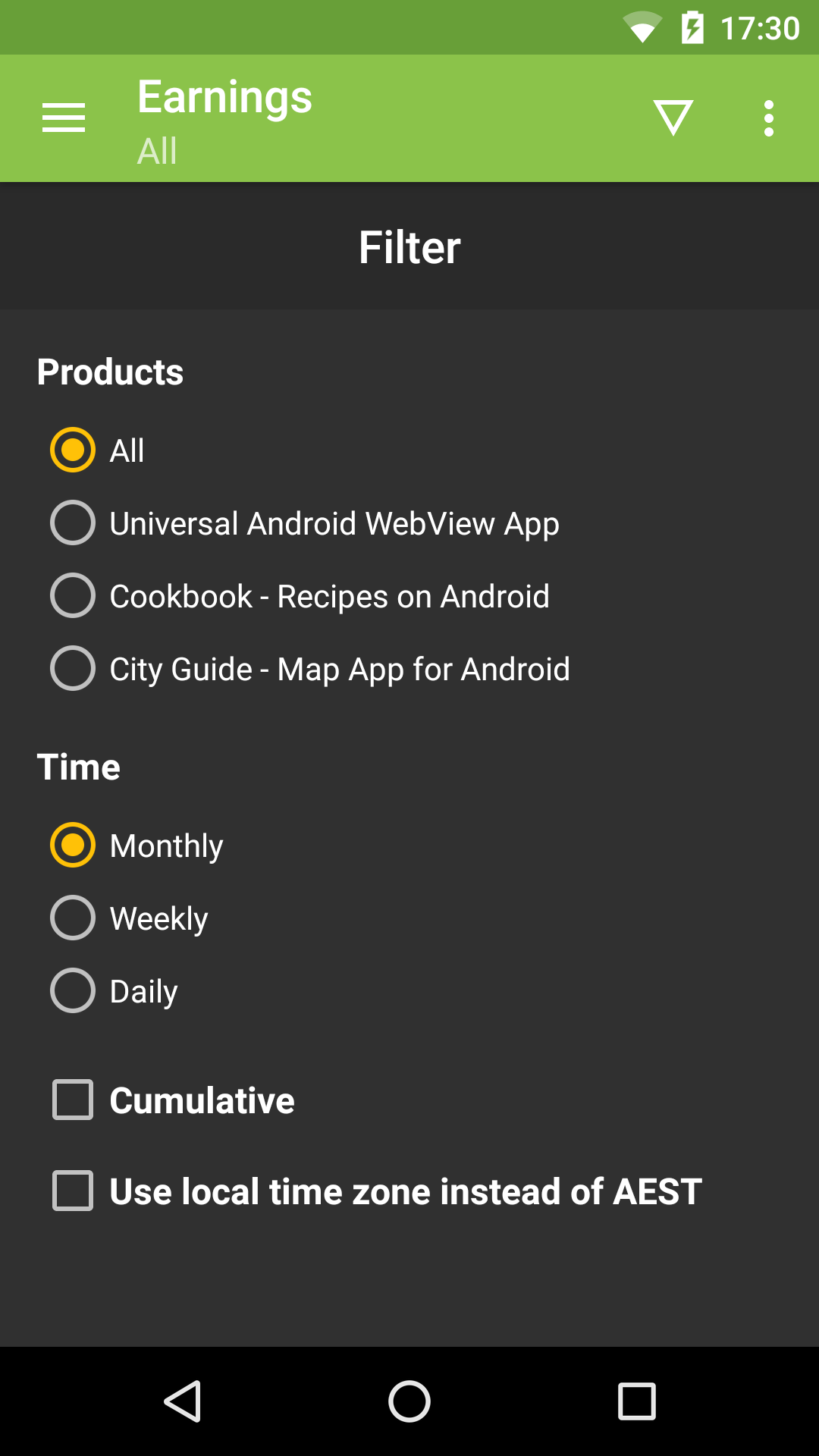This screenshot has width=819, height=1456.
Task: Switch time filter to Weekly
Action: pos(73,918)
